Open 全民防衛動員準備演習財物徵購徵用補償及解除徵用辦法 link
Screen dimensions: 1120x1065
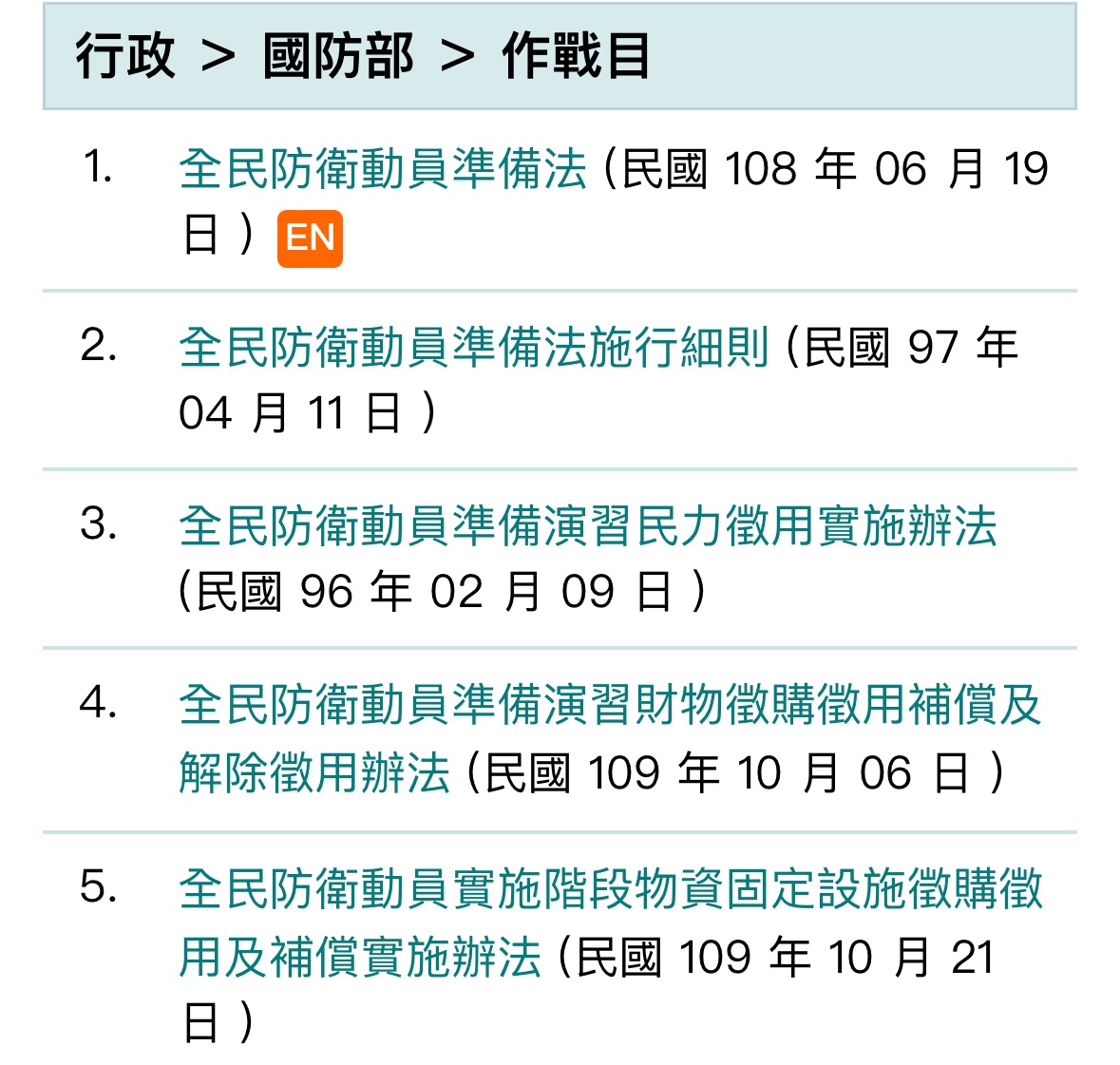tap(608, 706)
